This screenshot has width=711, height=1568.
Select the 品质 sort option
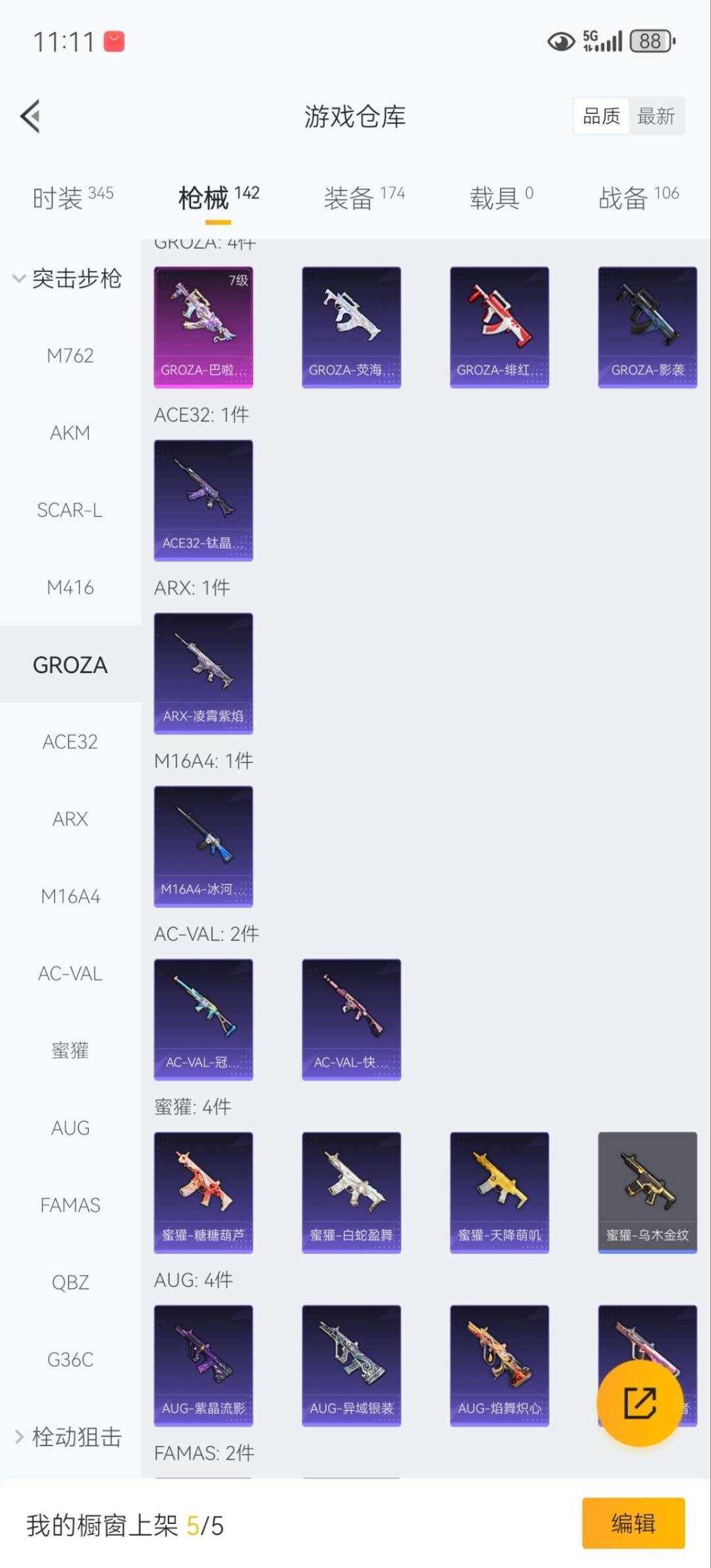point(601,116)
